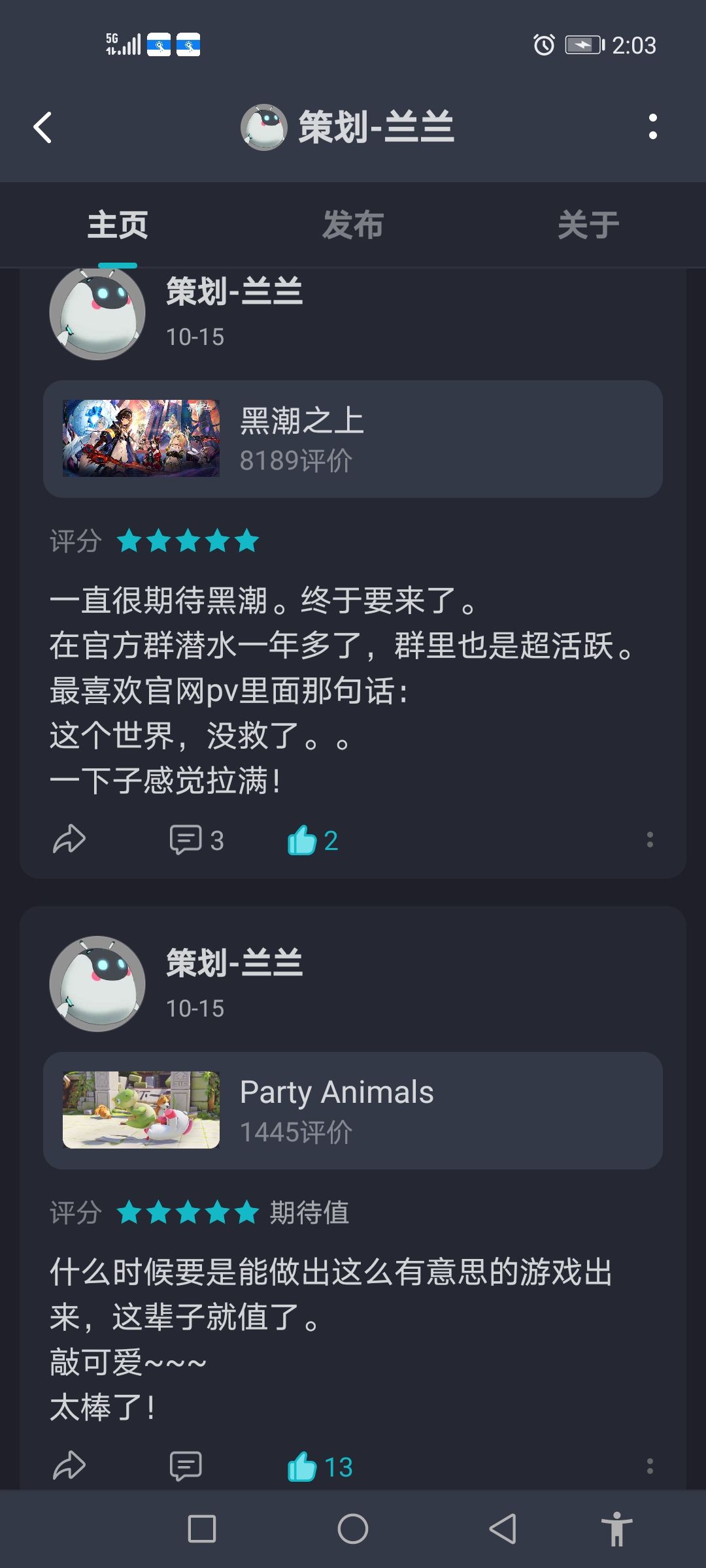This screenshot has height=1568, width=706.
Task: Tap the back arrow to leave profile
Action: click(x=42, y=127)
